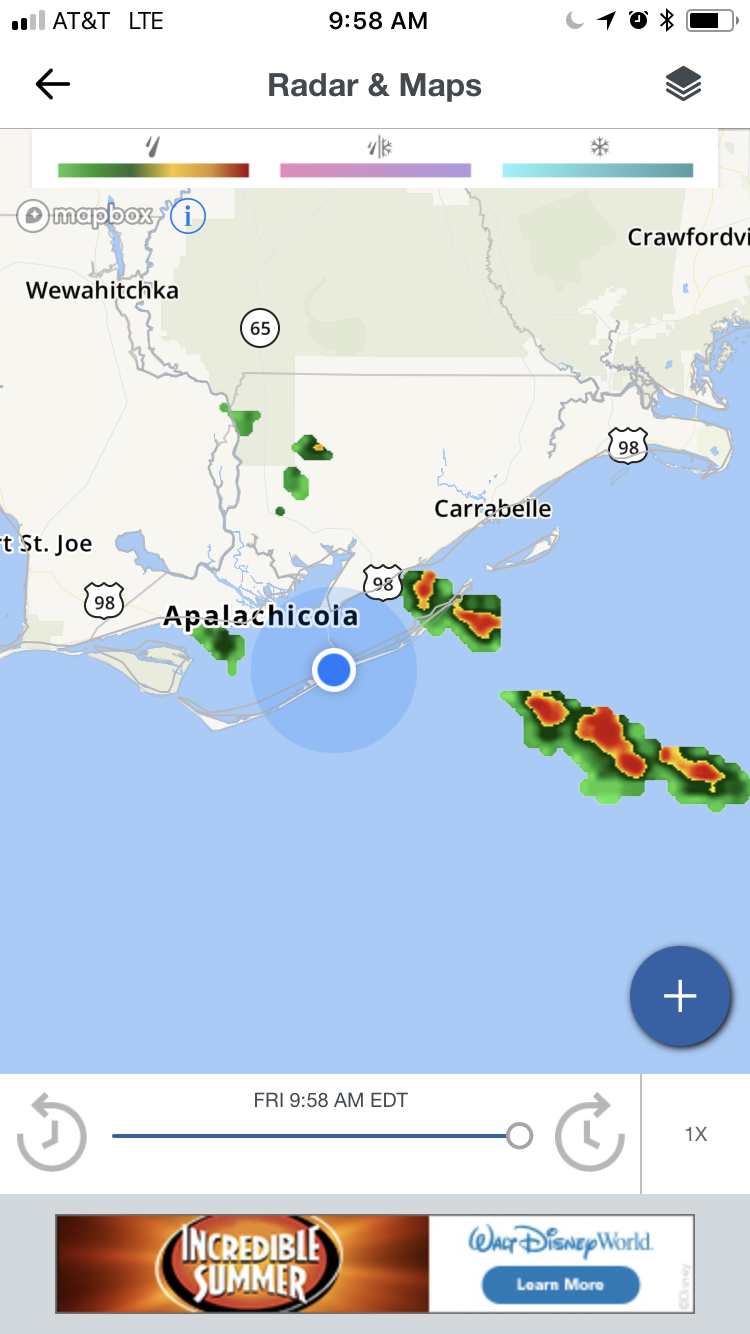Step radar timeline backward

(x=52, y=1134)
